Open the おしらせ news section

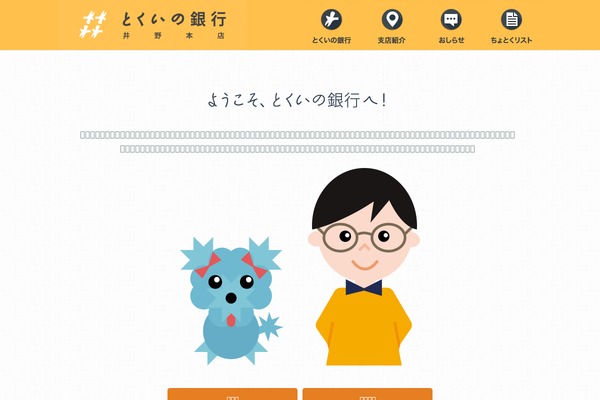[x=451, y=25]
